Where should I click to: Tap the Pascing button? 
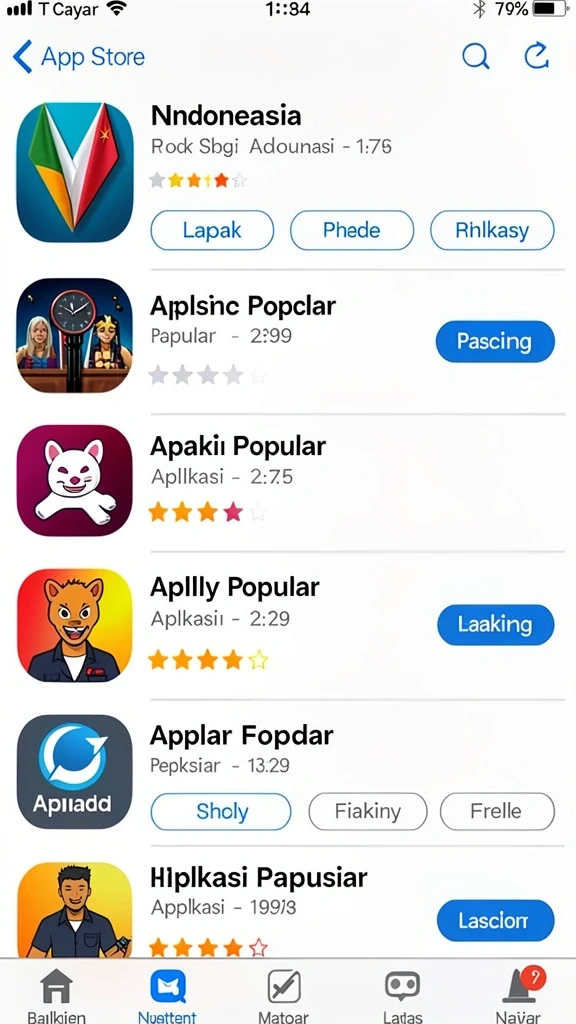495,341
